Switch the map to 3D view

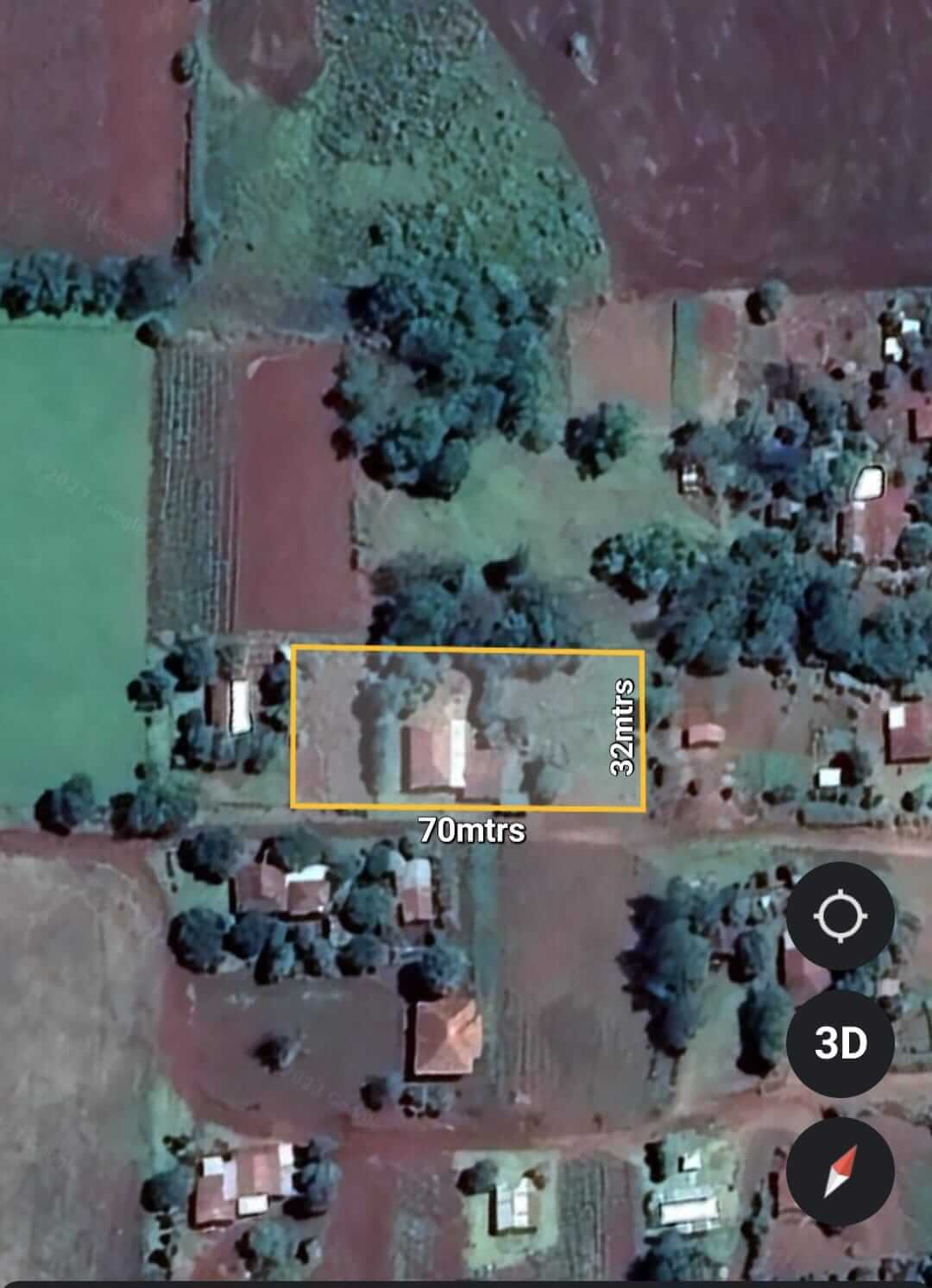pyautogui.click(x=840, y=1043)
